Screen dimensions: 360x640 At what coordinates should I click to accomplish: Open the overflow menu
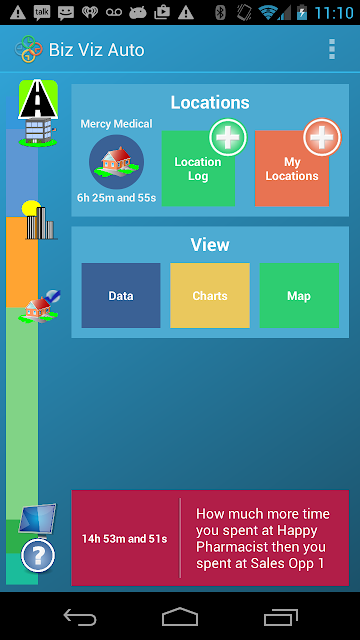pyautogui.click(x=332, y=49)
